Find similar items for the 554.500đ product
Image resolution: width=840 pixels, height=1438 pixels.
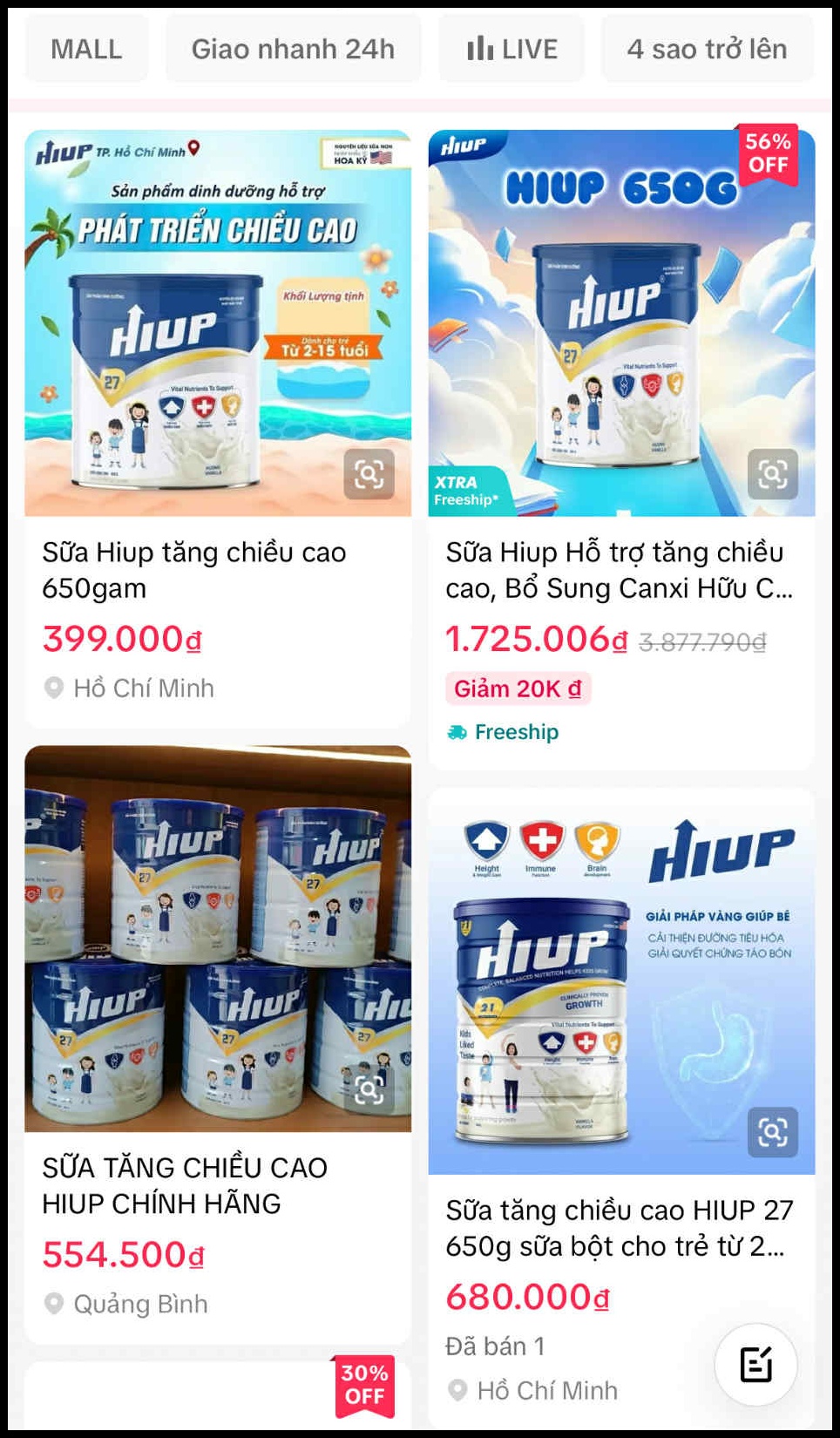[369, 1089]
